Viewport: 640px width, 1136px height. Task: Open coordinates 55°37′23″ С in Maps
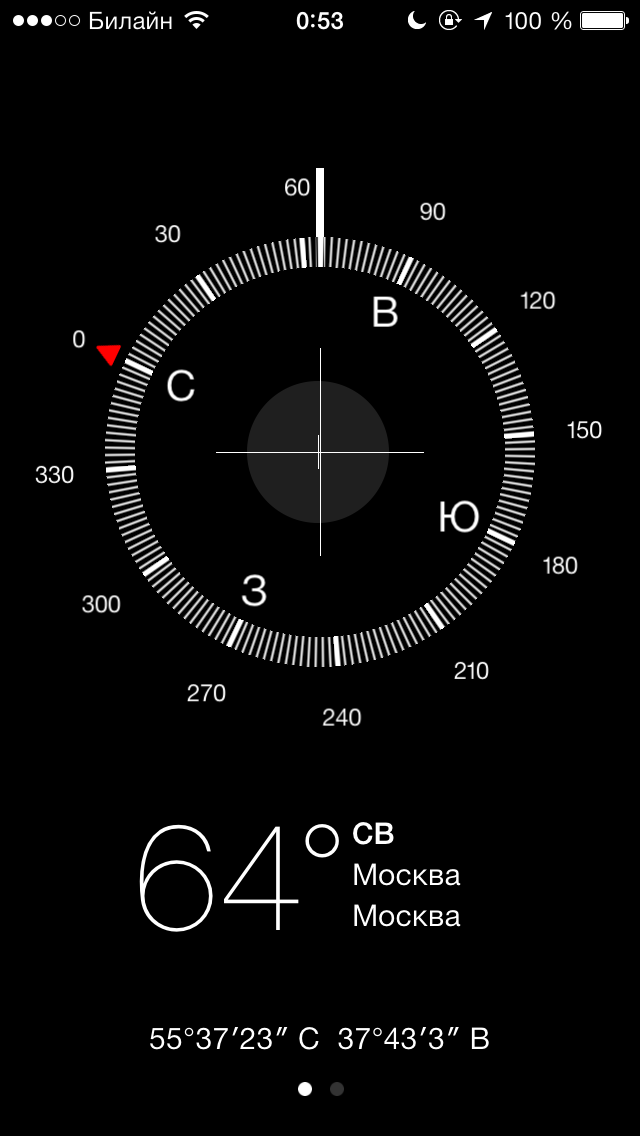pyautogui.click(x=319, y=1039)
